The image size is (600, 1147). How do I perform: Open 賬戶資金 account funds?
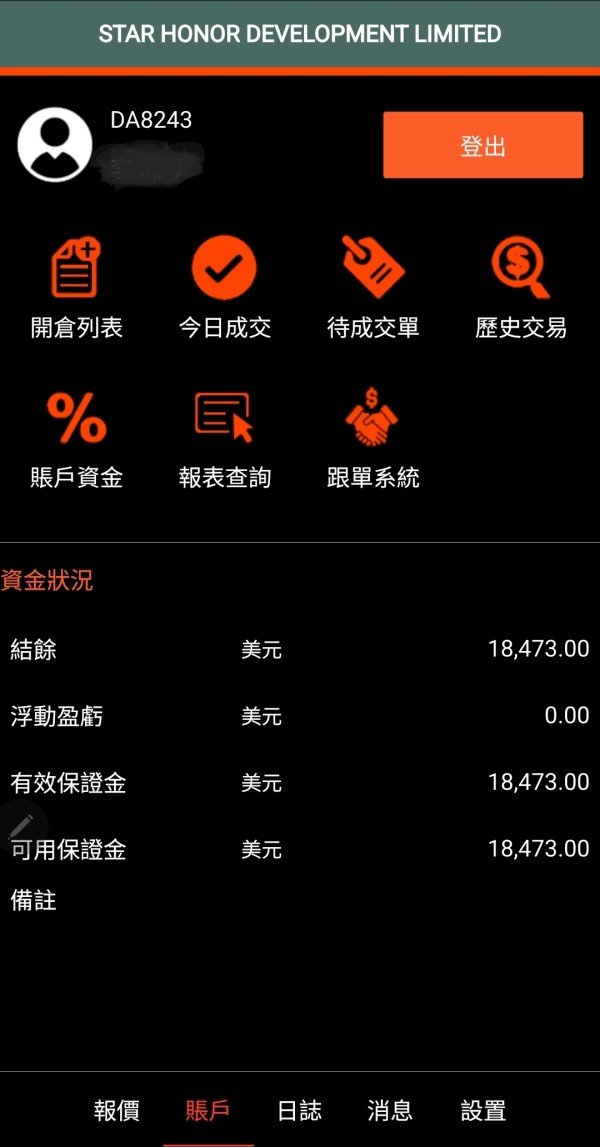click(x=76, y=439)
